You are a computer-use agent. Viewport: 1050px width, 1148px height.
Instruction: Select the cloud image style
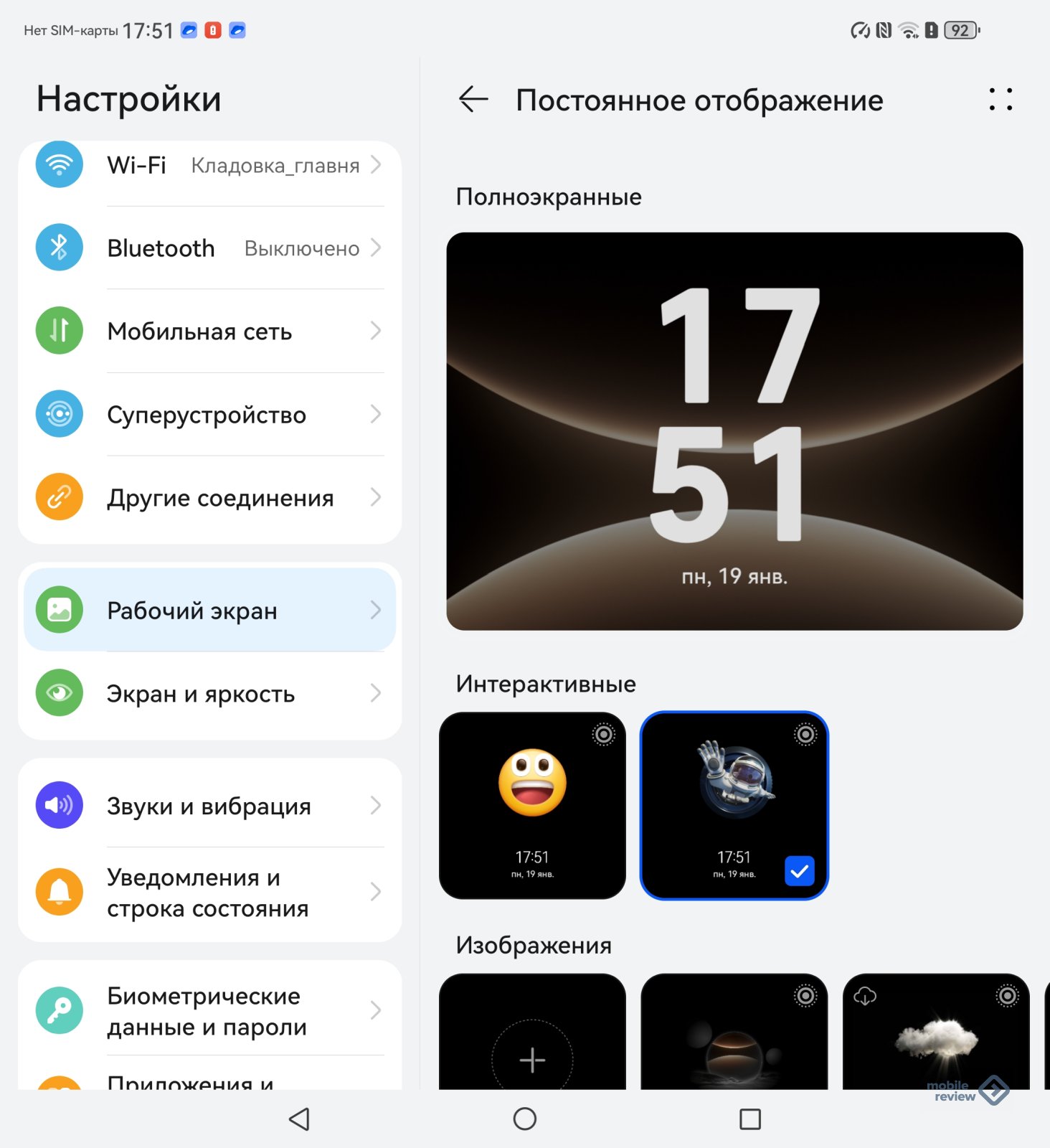935,1040
